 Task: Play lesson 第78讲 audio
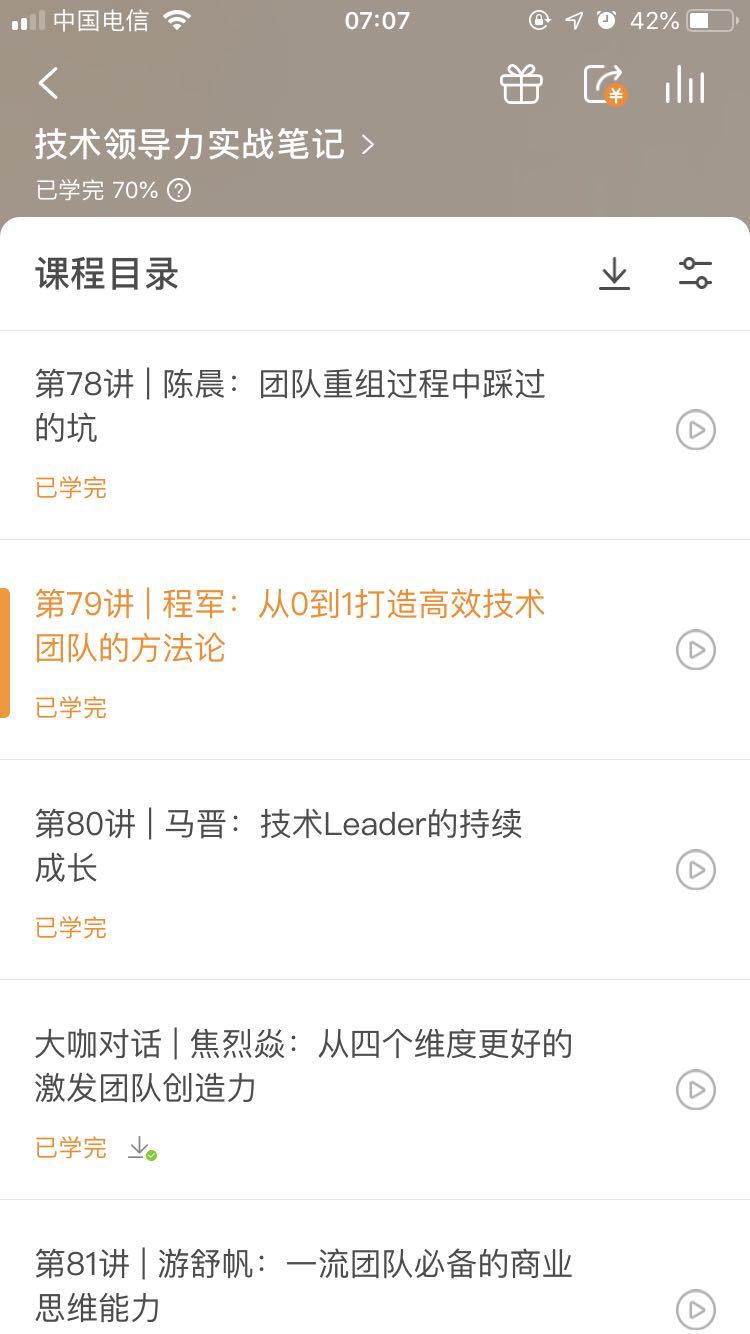pyautogui.click(x=696, y=430)
